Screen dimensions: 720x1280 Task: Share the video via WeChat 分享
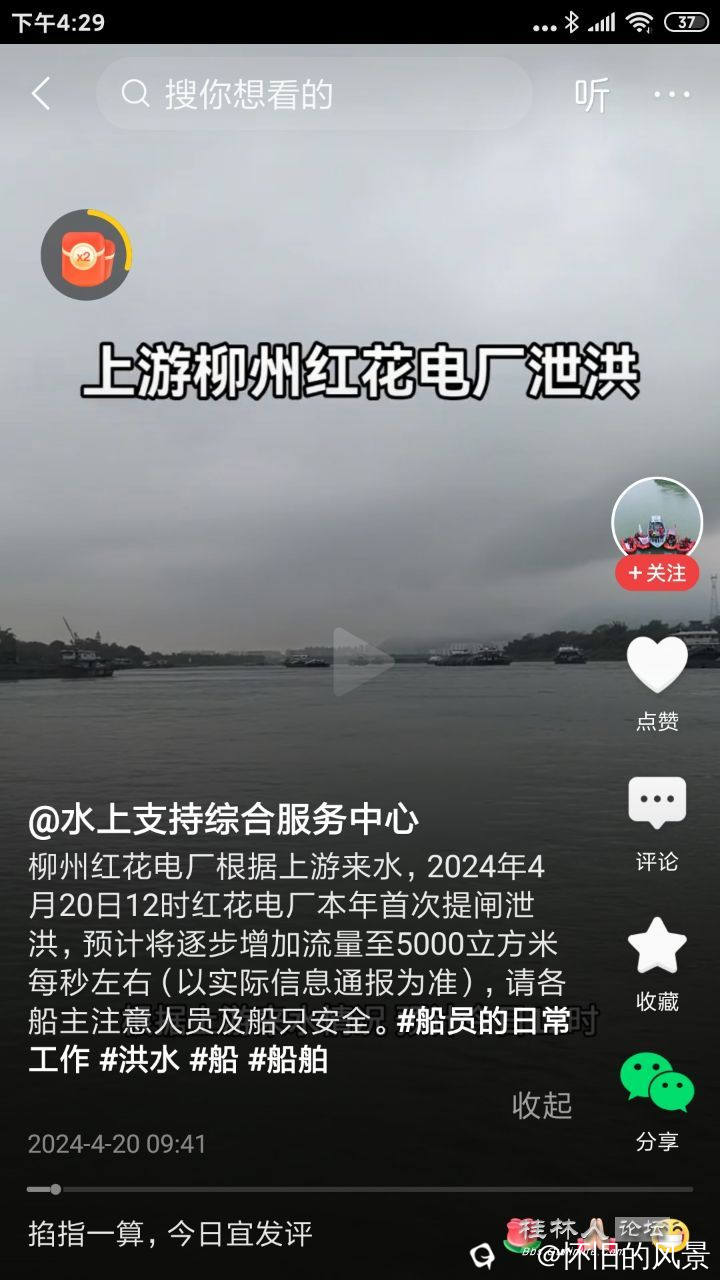(657, 1084)
